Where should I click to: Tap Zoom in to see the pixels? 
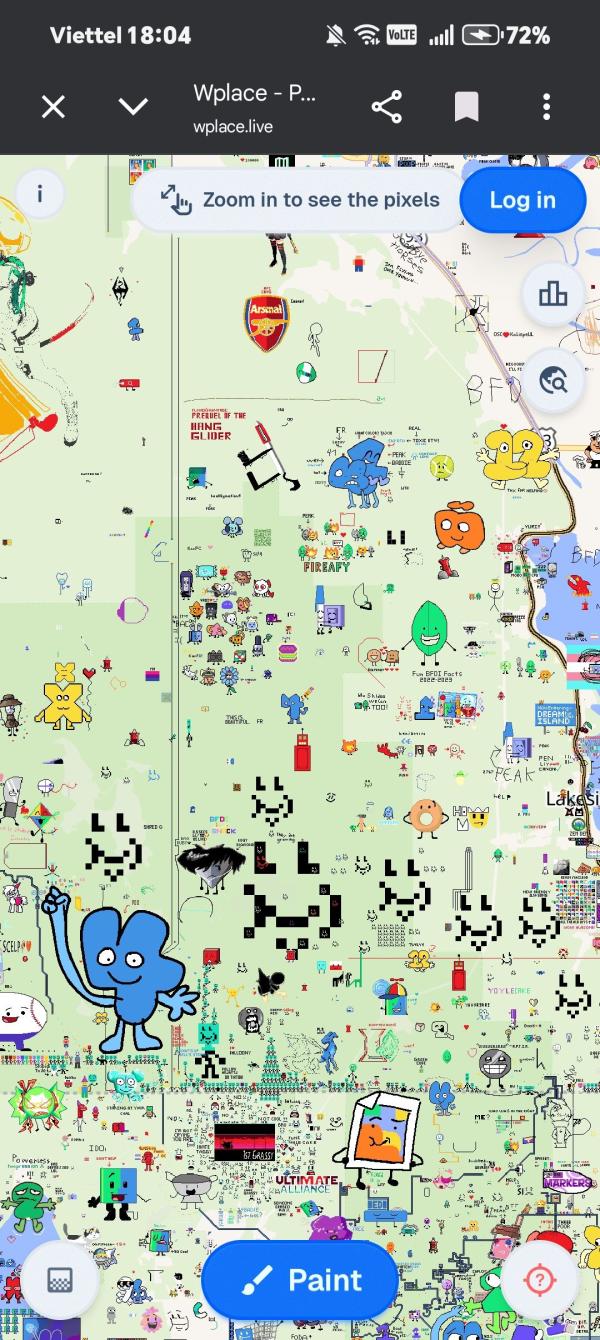[x=302, y=200]
